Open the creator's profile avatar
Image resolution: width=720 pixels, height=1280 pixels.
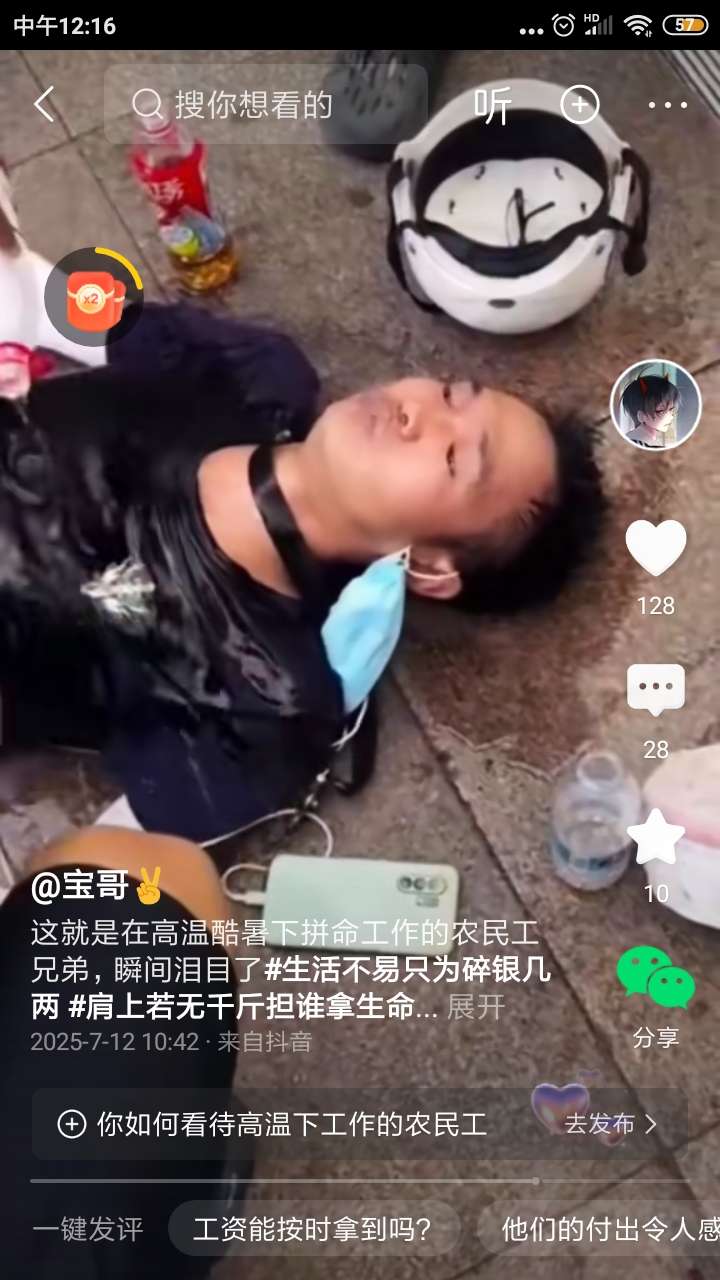tap(655, 405)
